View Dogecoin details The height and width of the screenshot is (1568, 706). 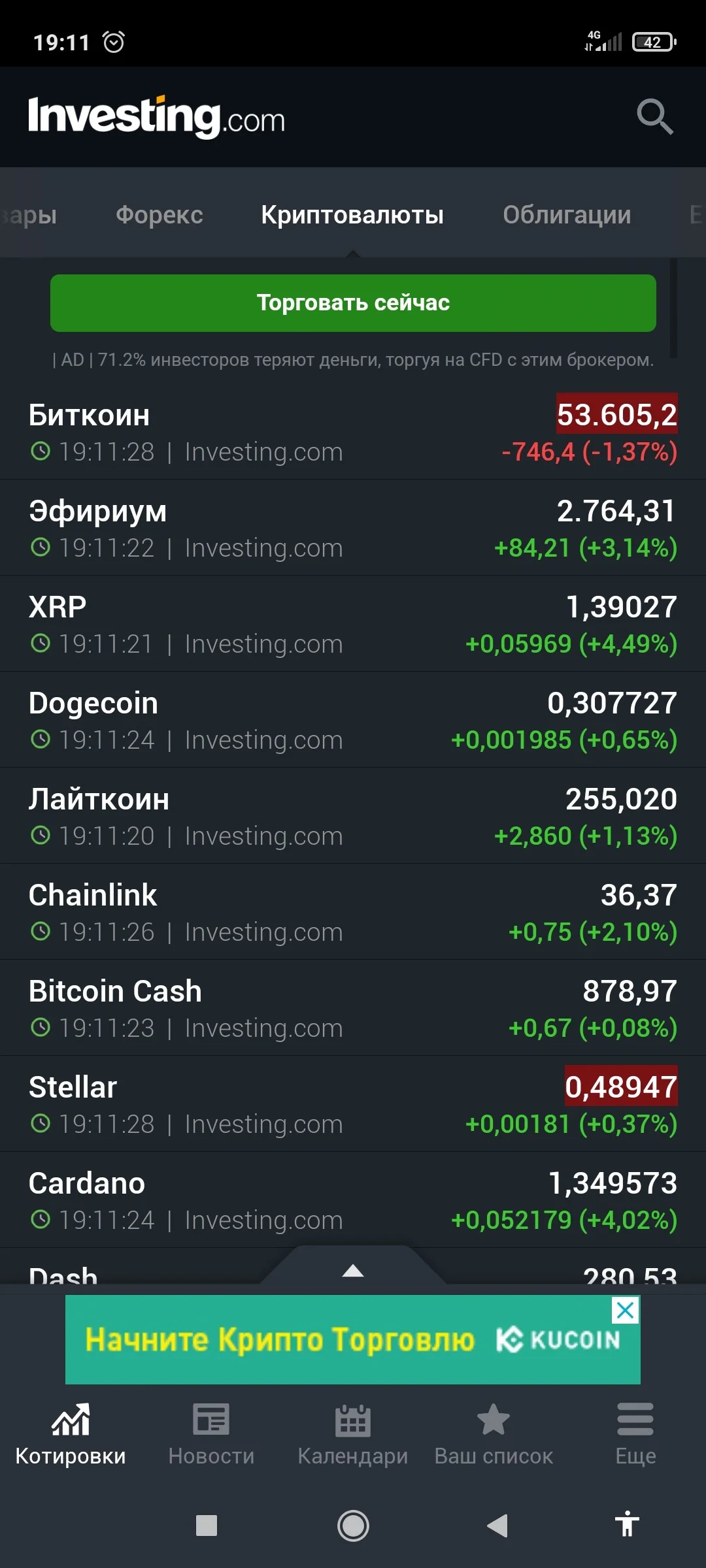pos(353,721)
